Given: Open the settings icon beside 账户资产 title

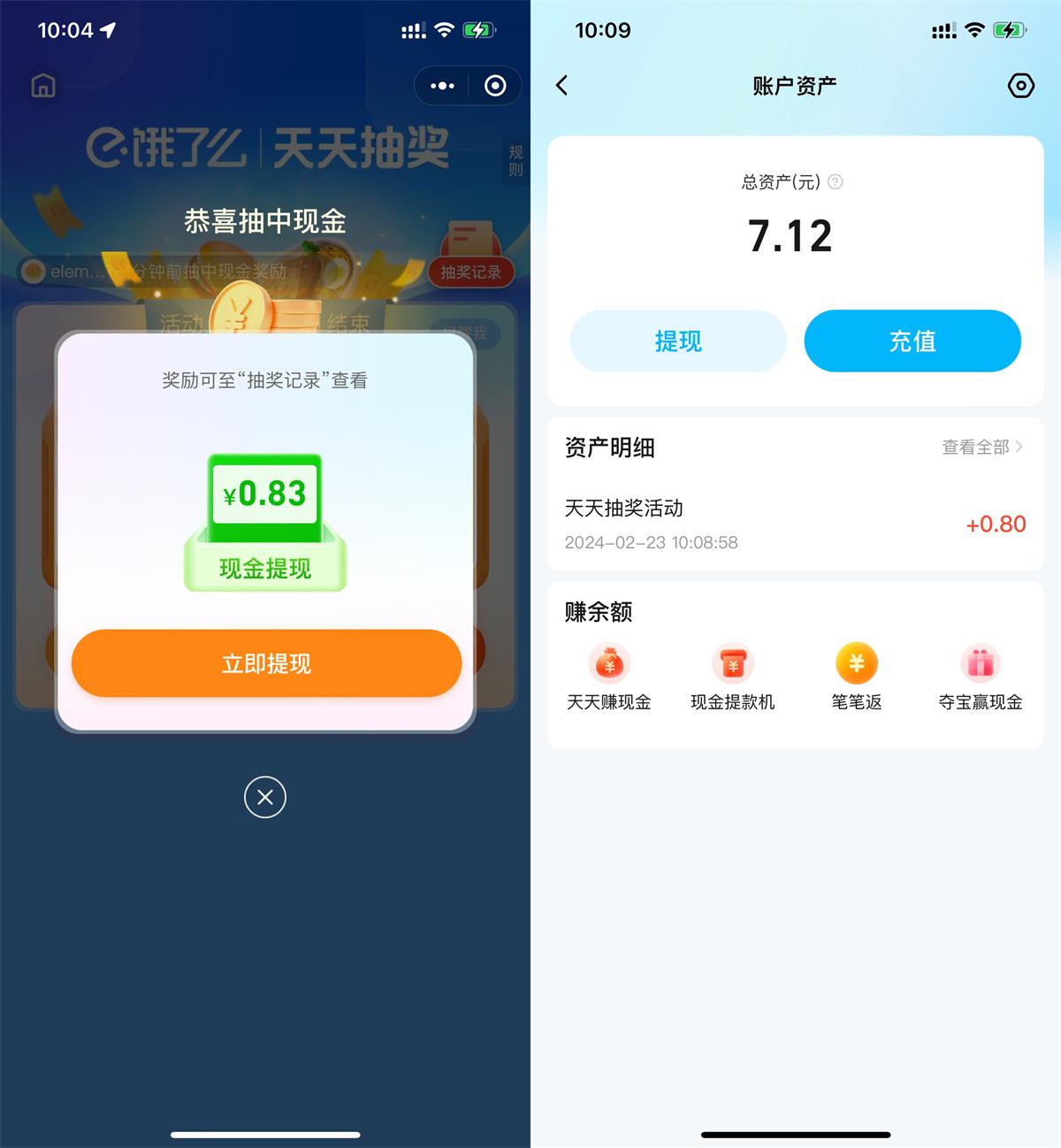Looking at the screenshot, I should [x=1020, y=86].
